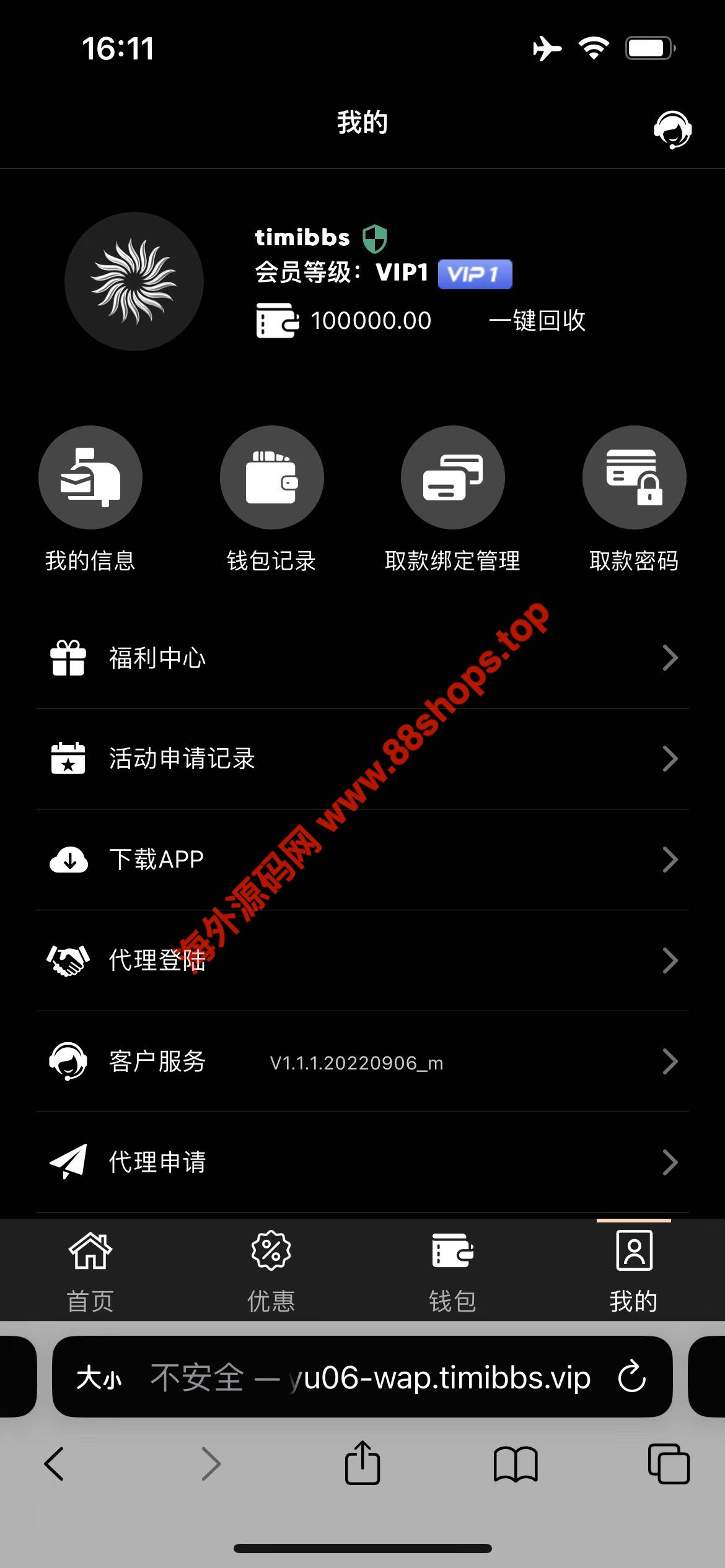View 活动申请记录
The width and height of the screenshot is (725, 1568).
[362, 759]
